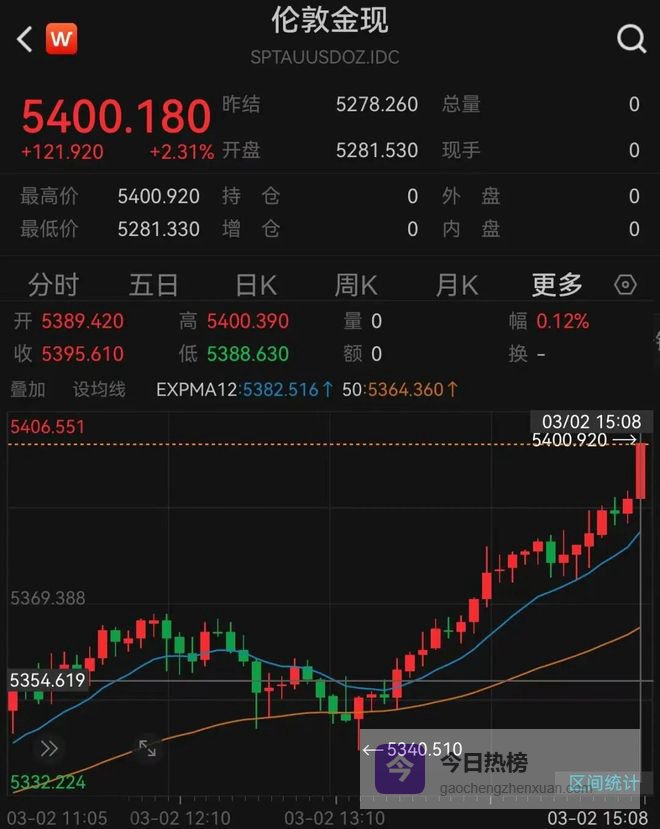
Task: Tap the double-arrow chart scroll button
Action: (48, 747)
